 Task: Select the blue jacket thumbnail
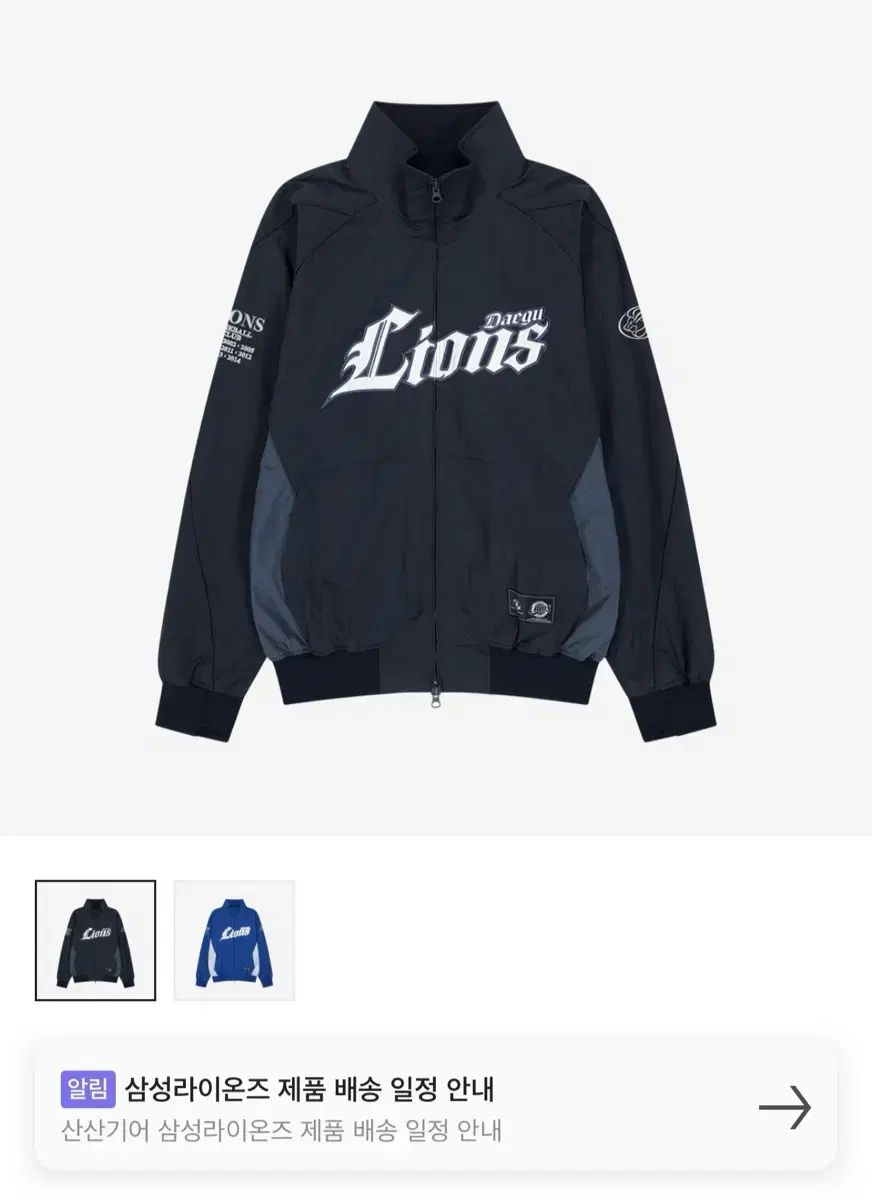coord(234,940)
